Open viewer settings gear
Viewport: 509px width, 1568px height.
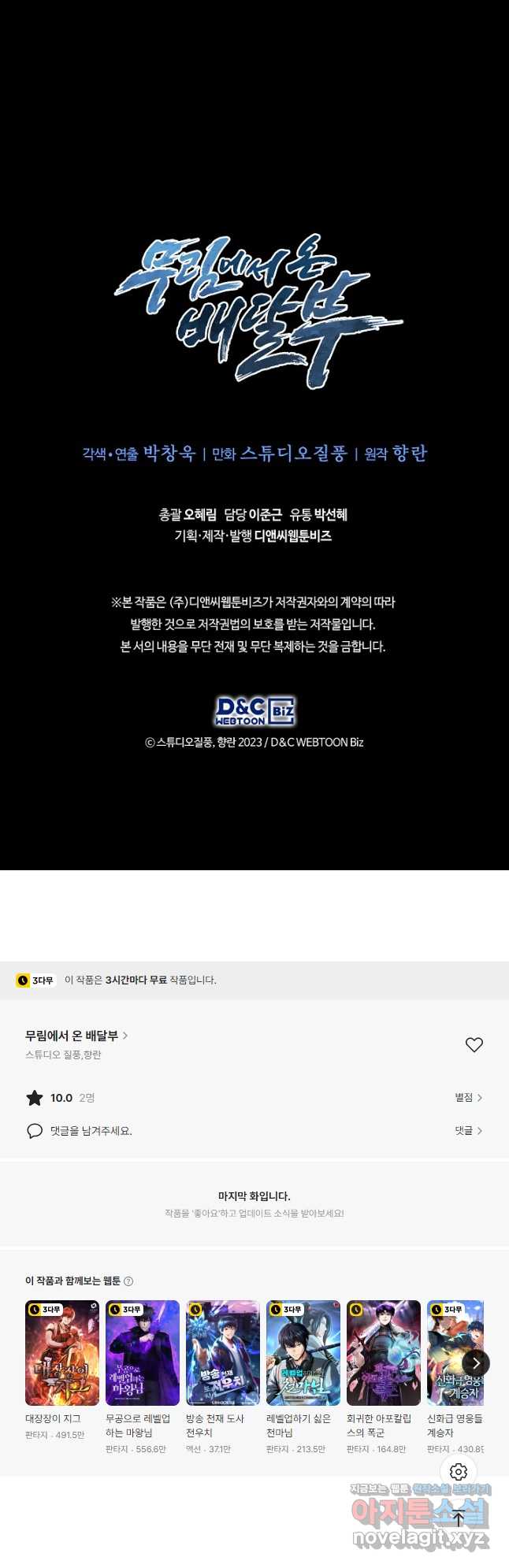point(459,1471)
